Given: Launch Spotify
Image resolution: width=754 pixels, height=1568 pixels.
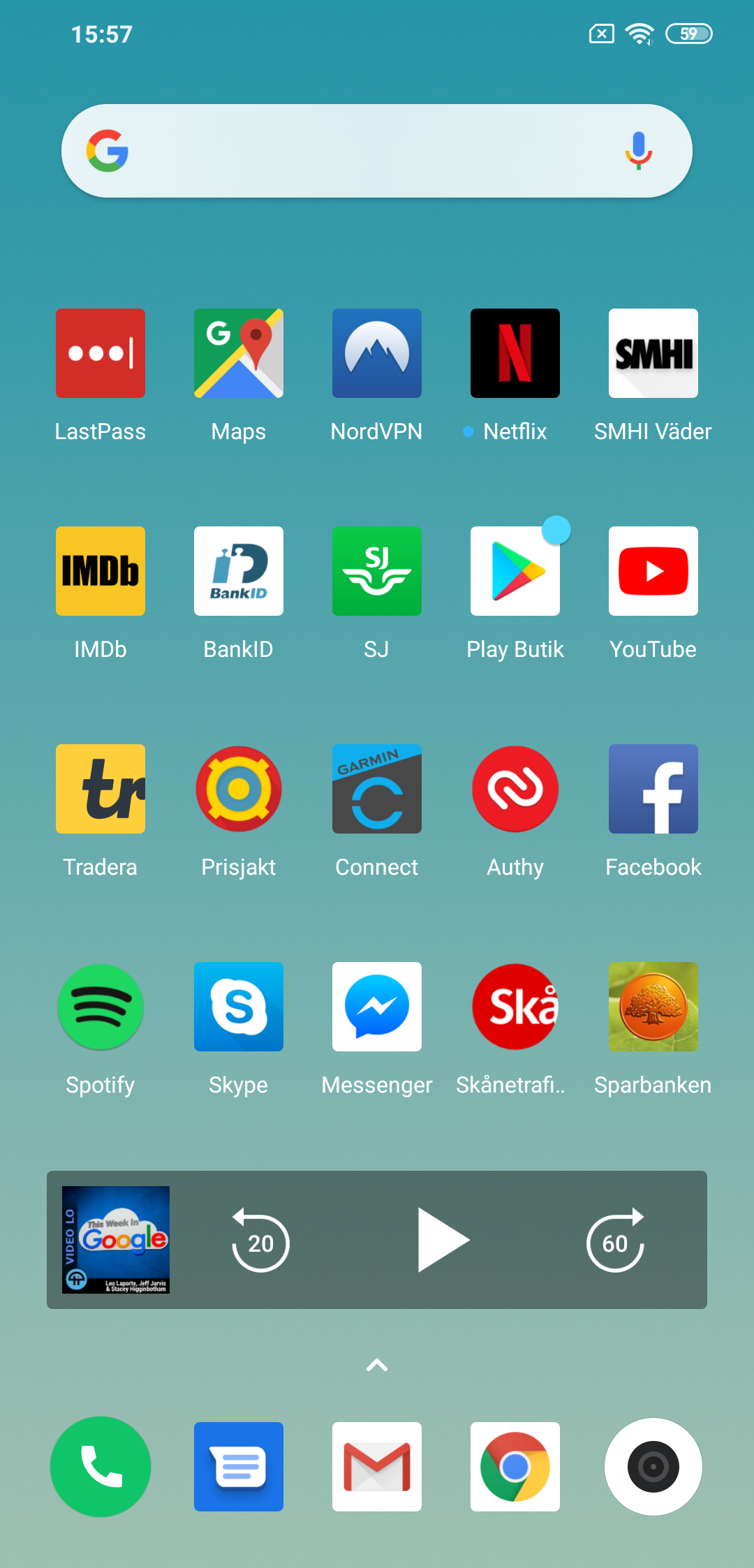Looking at the screenshot, I should [101, 1007].
